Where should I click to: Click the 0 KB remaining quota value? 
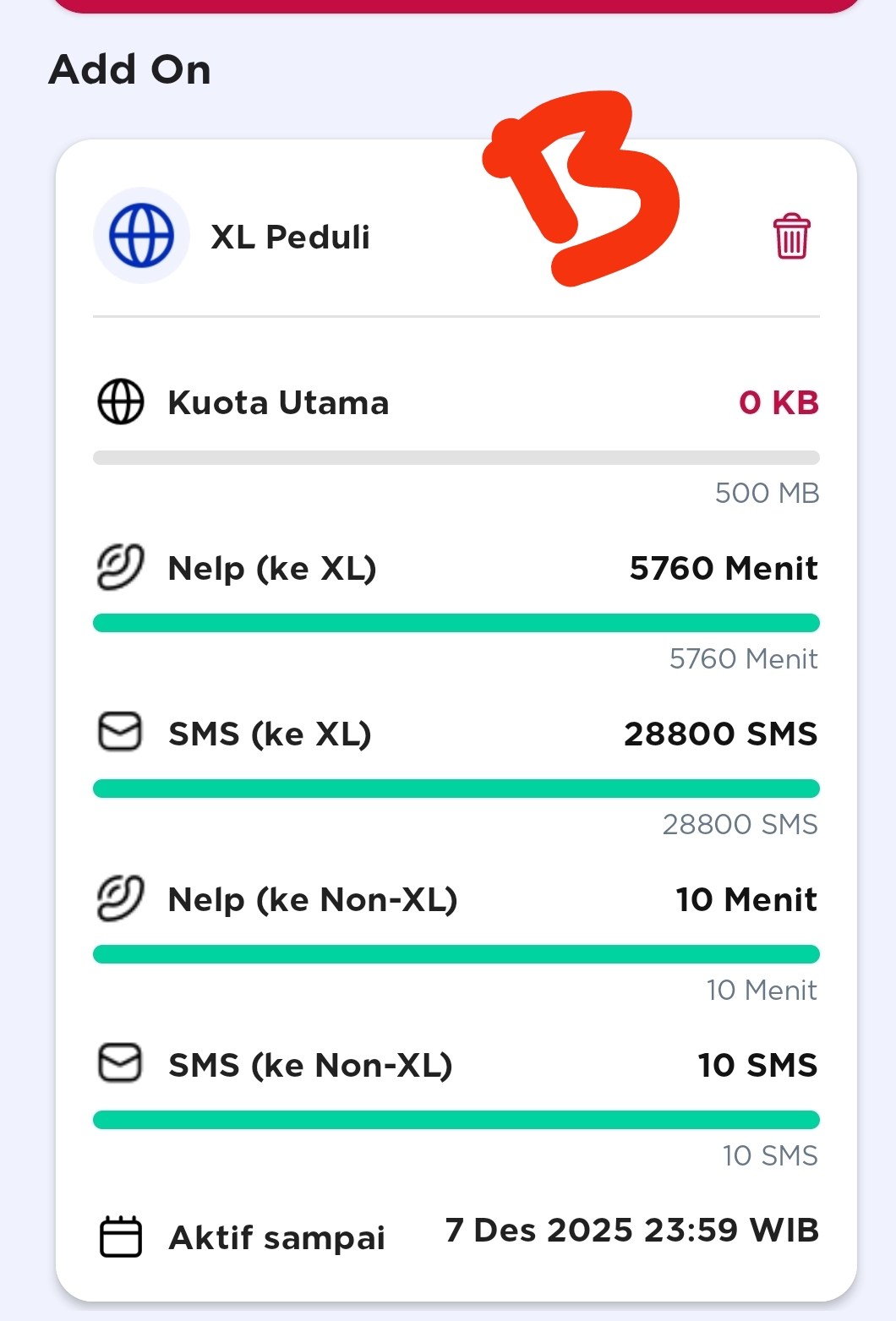click(779, 402)
